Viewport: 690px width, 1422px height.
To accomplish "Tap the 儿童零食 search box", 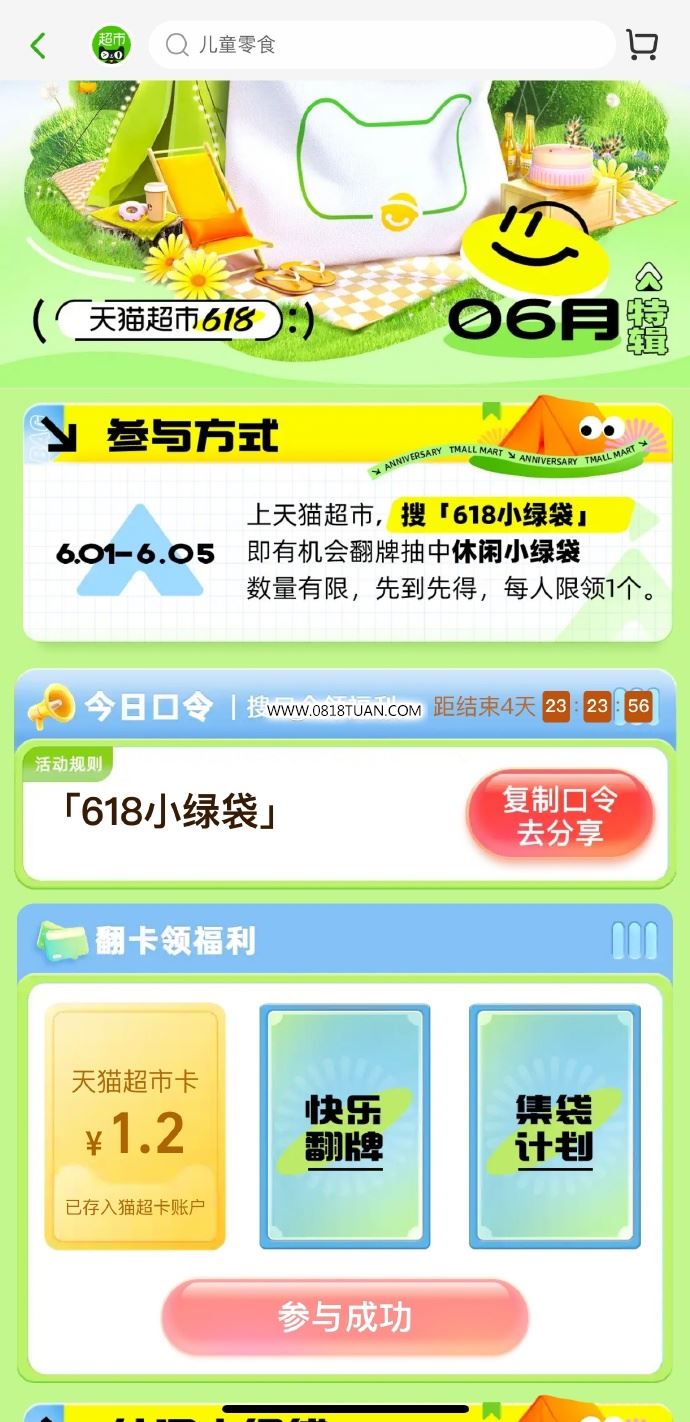I will click(x=382, y=45).
